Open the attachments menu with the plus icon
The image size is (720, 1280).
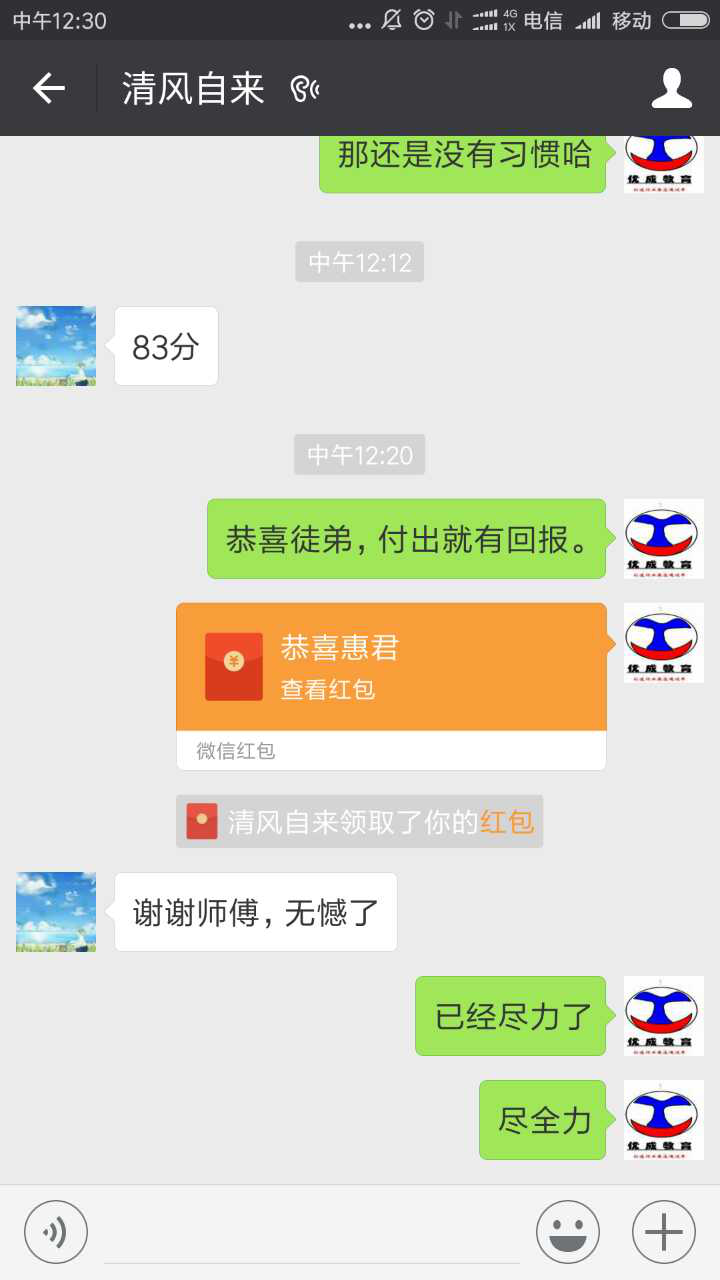662,1231
